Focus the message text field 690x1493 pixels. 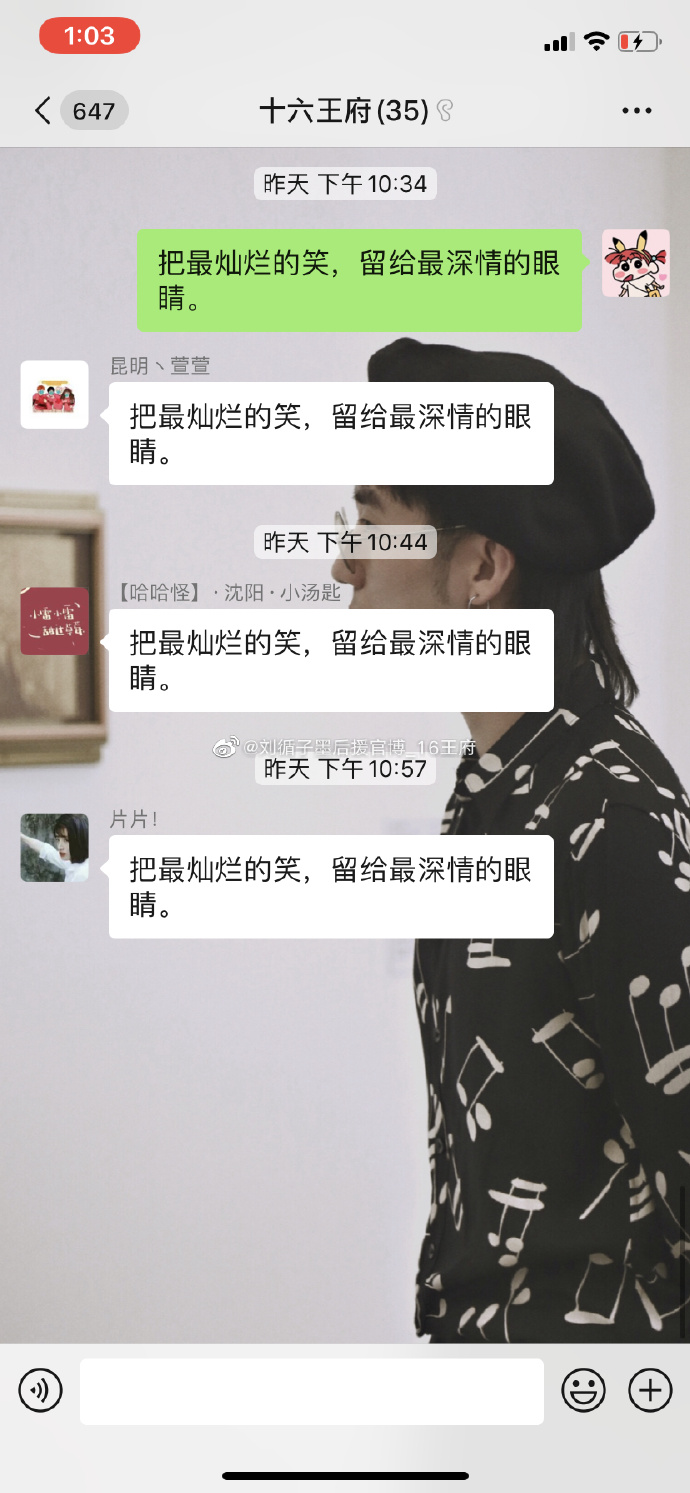(x=312, y=1390)
